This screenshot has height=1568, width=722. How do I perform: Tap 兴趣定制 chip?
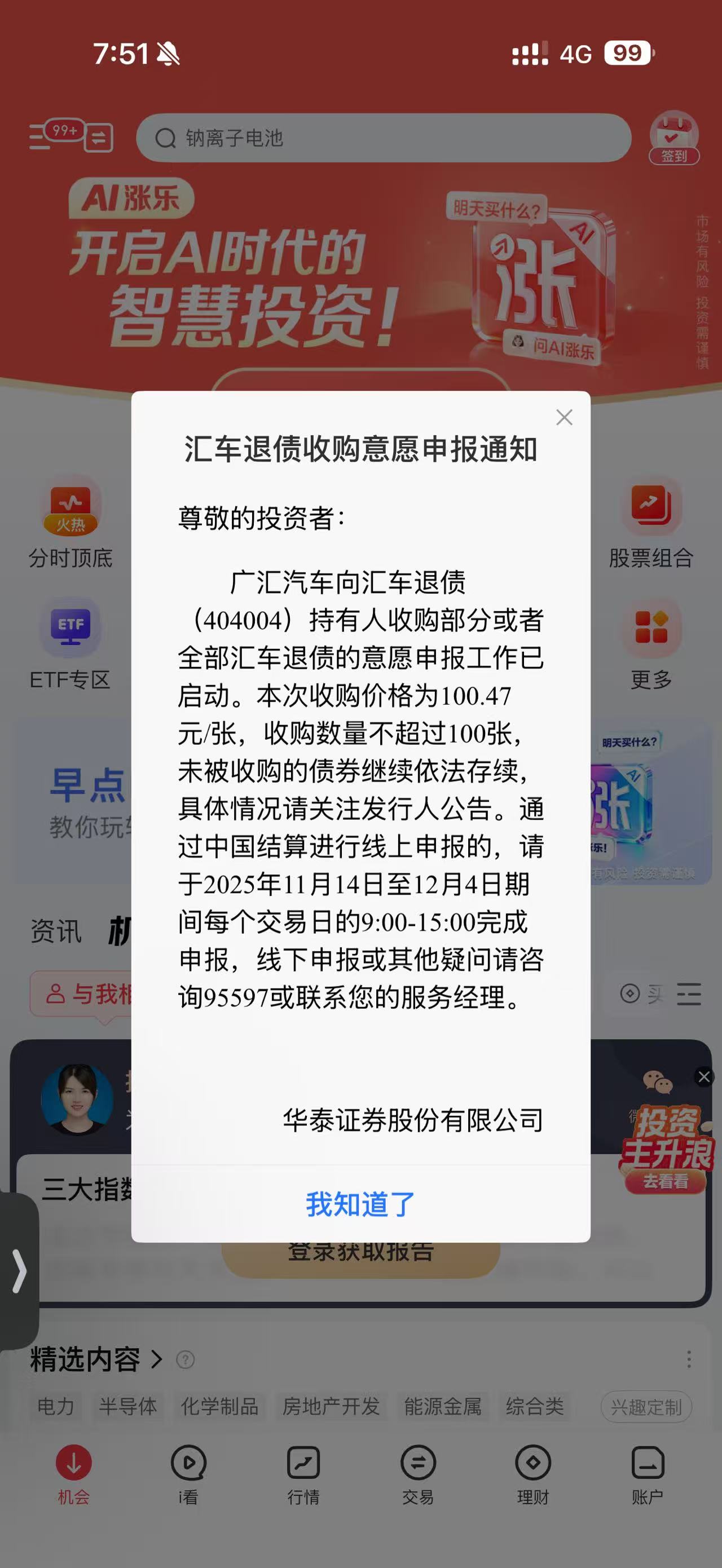coord(646,1407)
